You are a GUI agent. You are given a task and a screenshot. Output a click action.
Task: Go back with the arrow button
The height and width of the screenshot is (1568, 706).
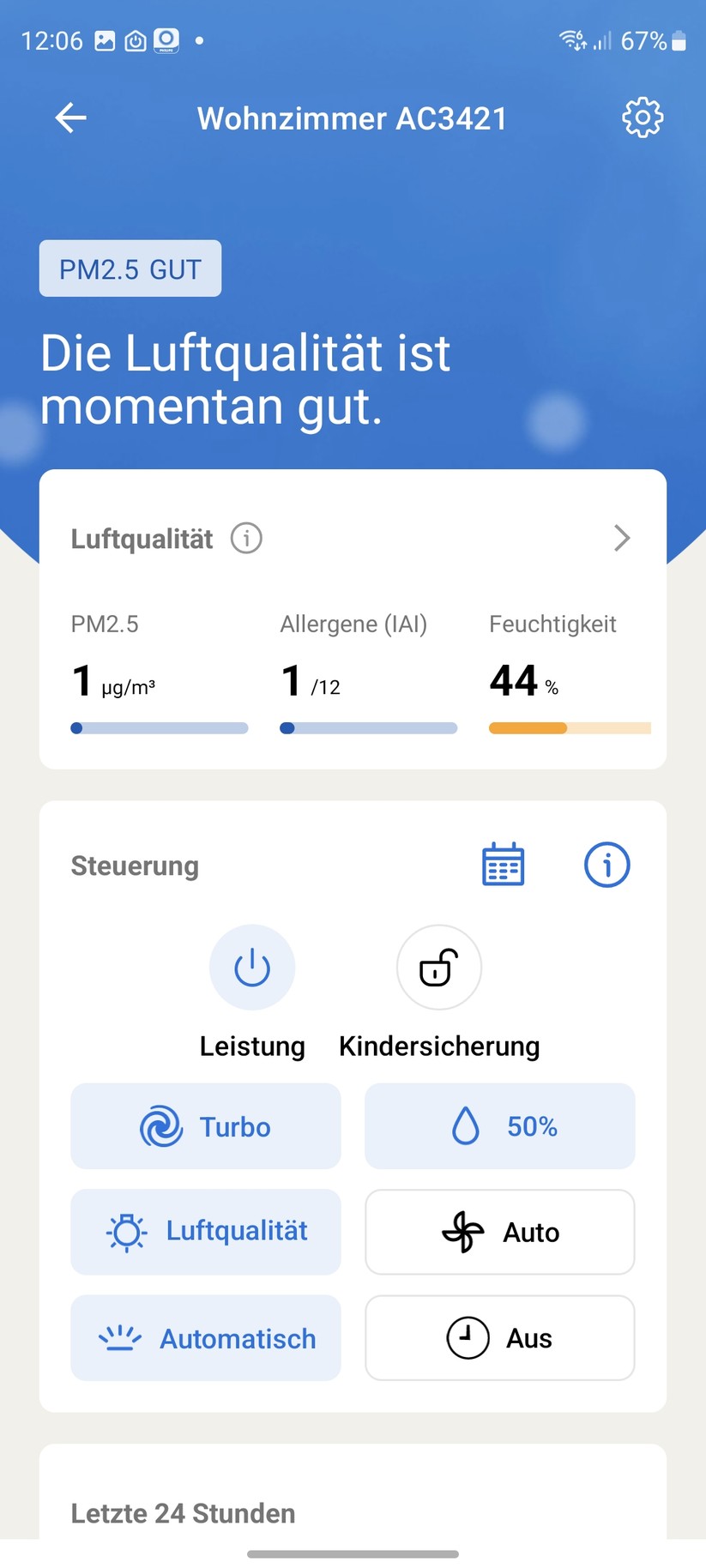[x=69, y=118]
